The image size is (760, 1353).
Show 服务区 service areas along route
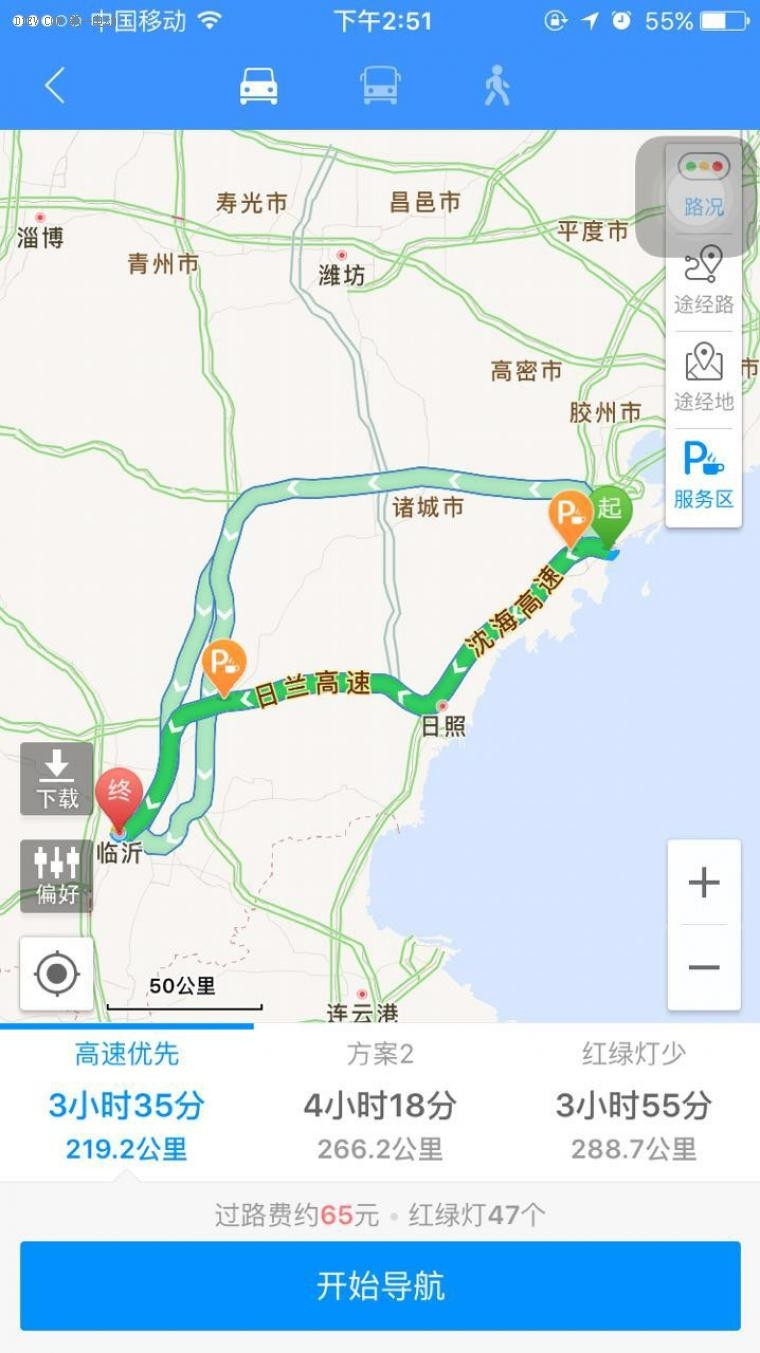[x=704, y=475]
